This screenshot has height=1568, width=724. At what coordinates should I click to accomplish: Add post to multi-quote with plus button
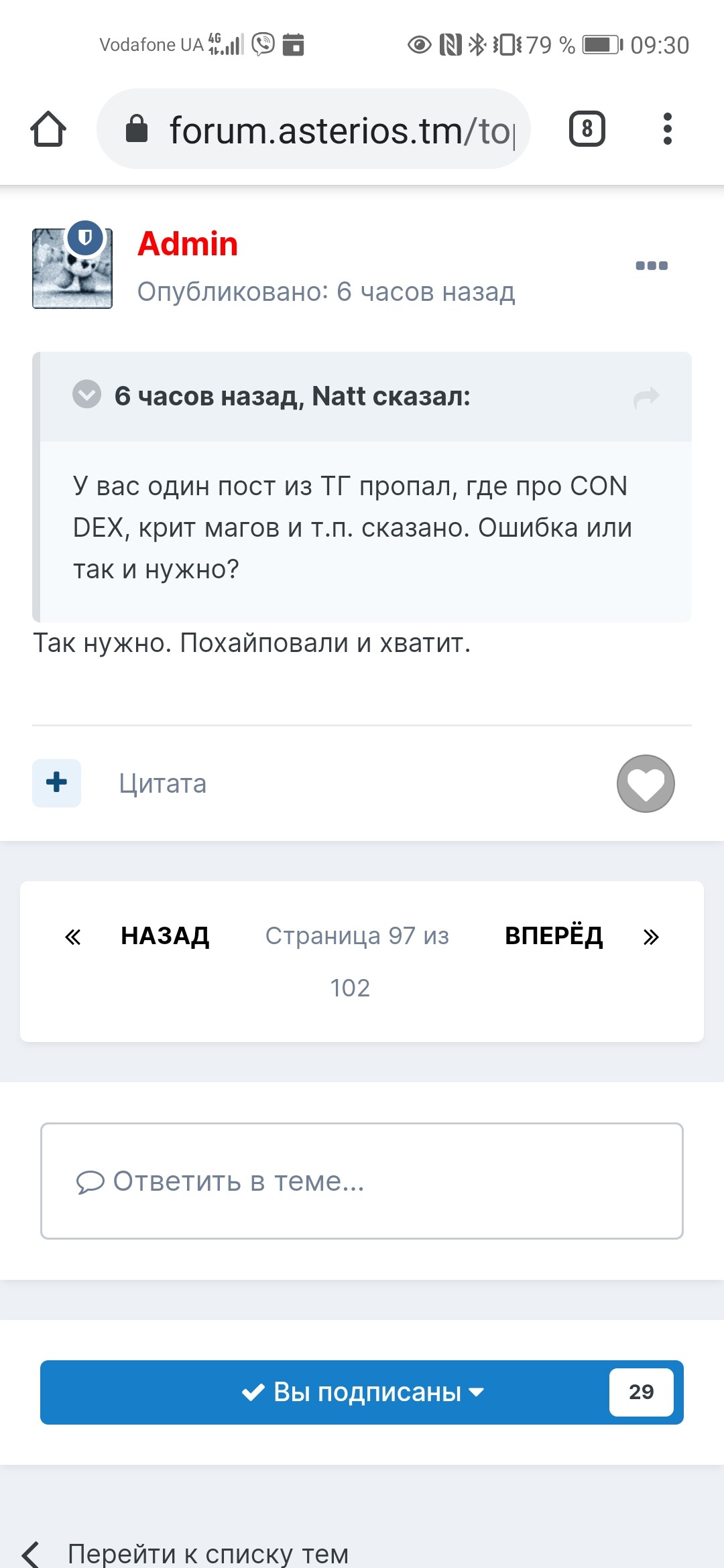click(57, 783)
